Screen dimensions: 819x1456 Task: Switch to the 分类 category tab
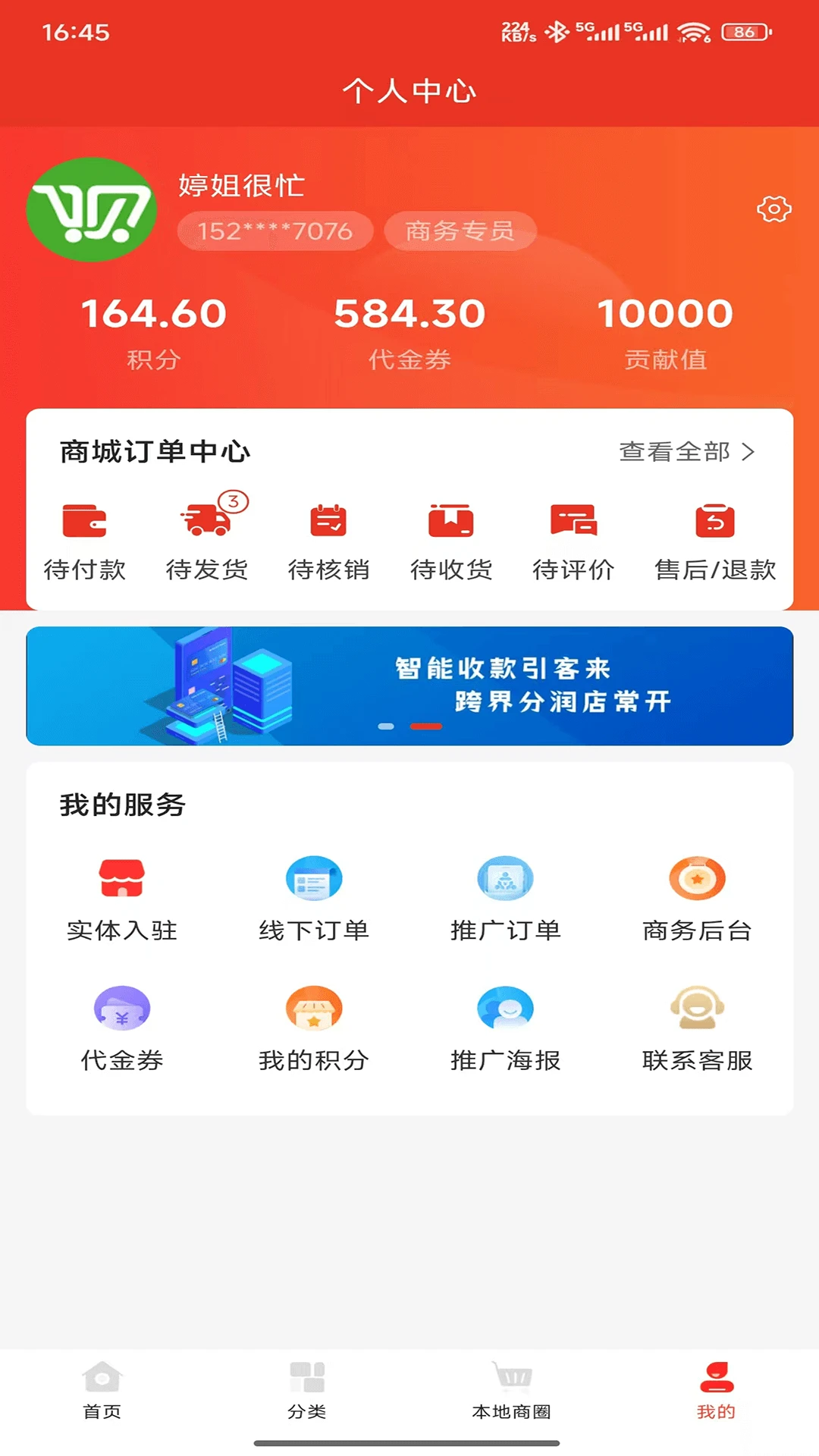click(308, 1395)
